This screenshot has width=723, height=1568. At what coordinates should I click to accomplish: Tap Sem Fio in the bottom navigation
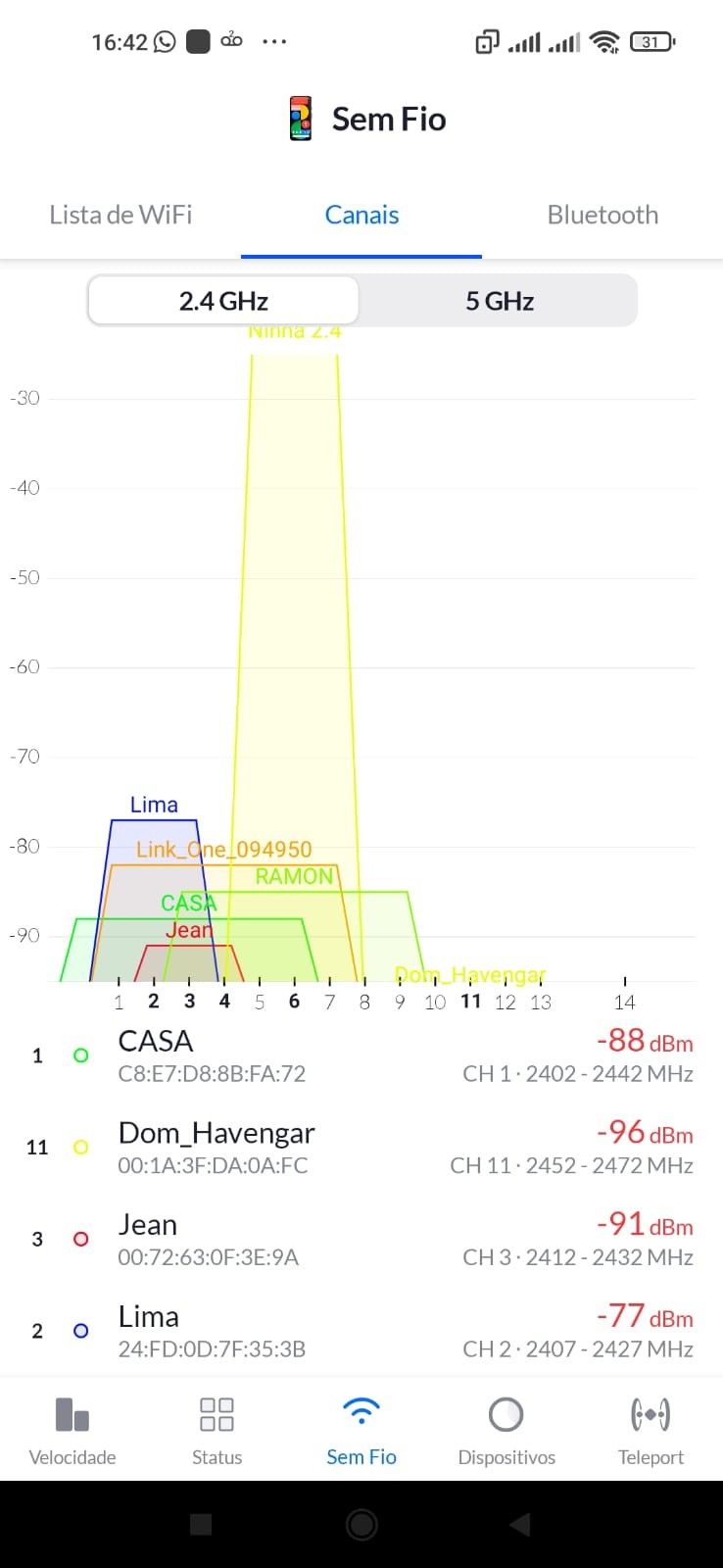coord(361,1430)
